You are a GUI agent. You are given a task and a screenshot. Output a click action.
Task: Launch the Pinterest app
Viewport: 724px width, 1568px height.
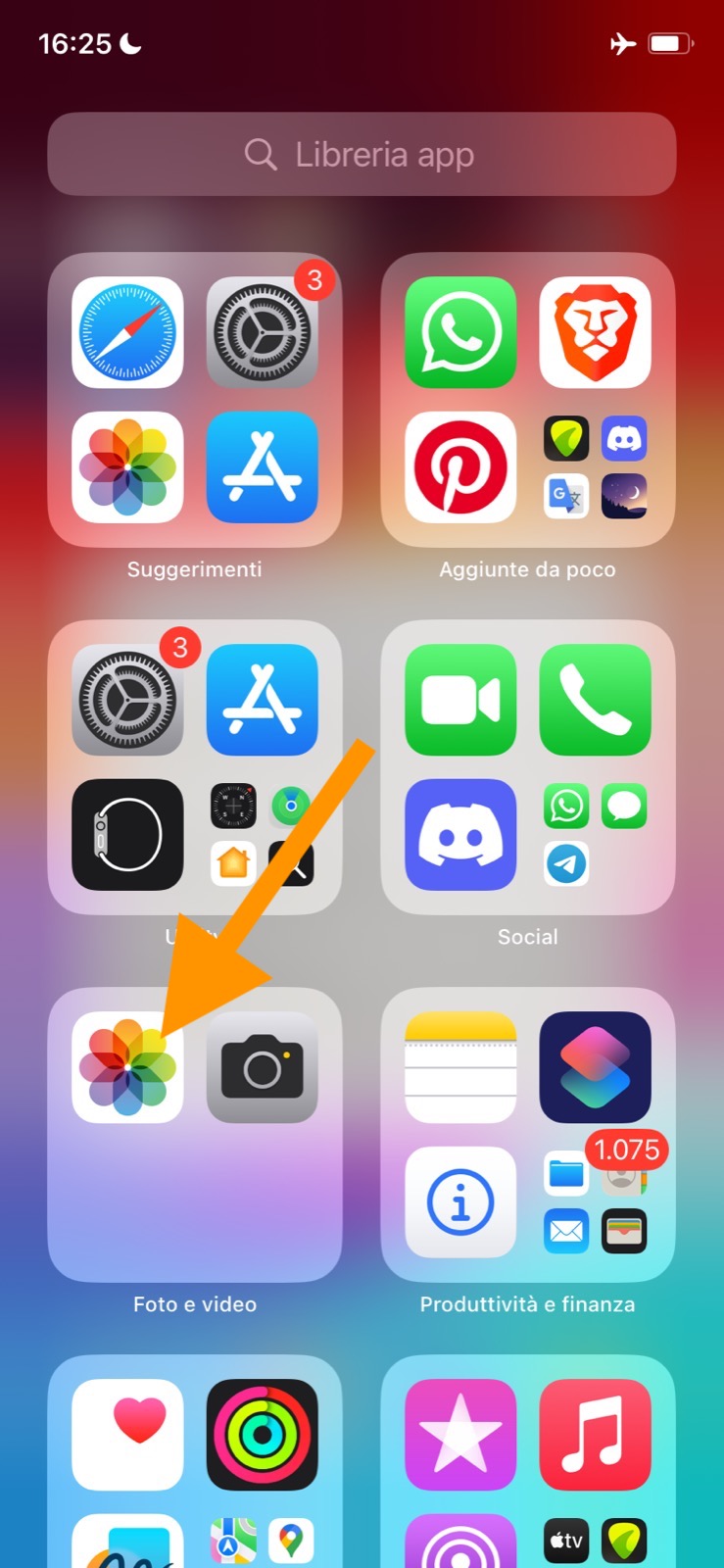coord(460,466)
